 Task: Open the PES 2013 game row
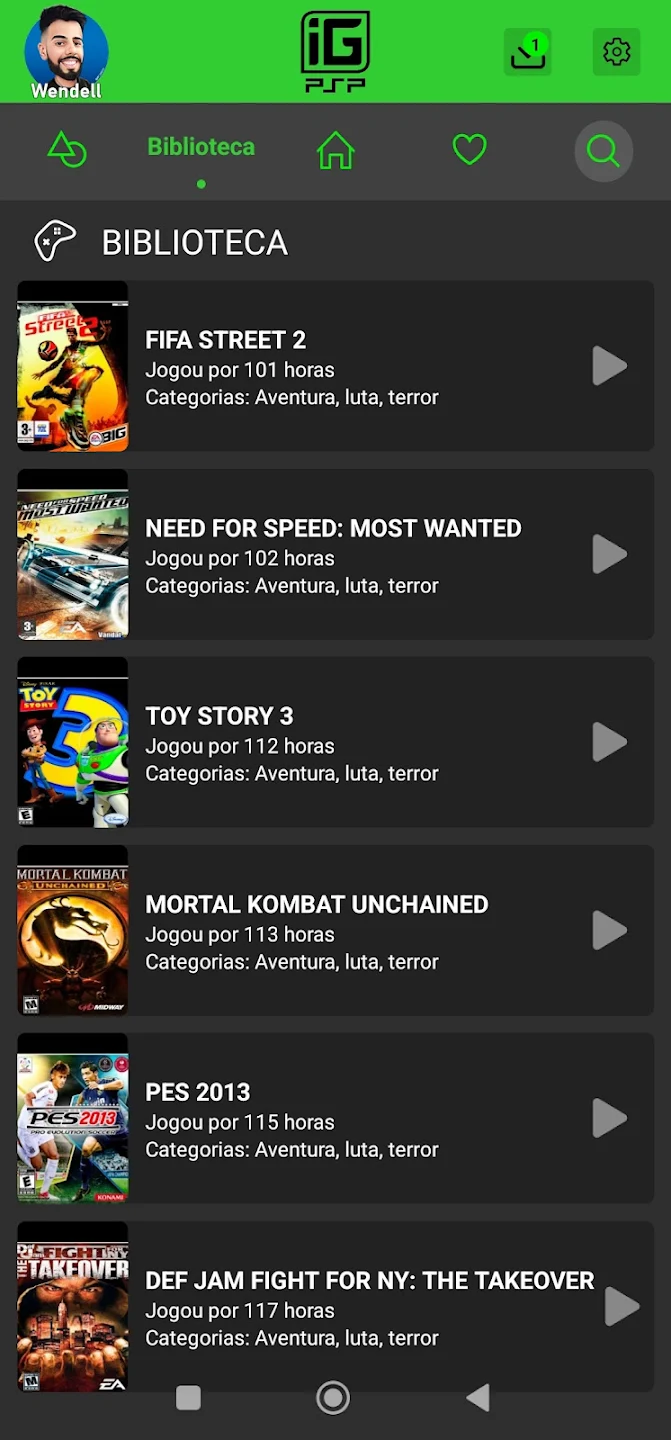coord(340,1120)
